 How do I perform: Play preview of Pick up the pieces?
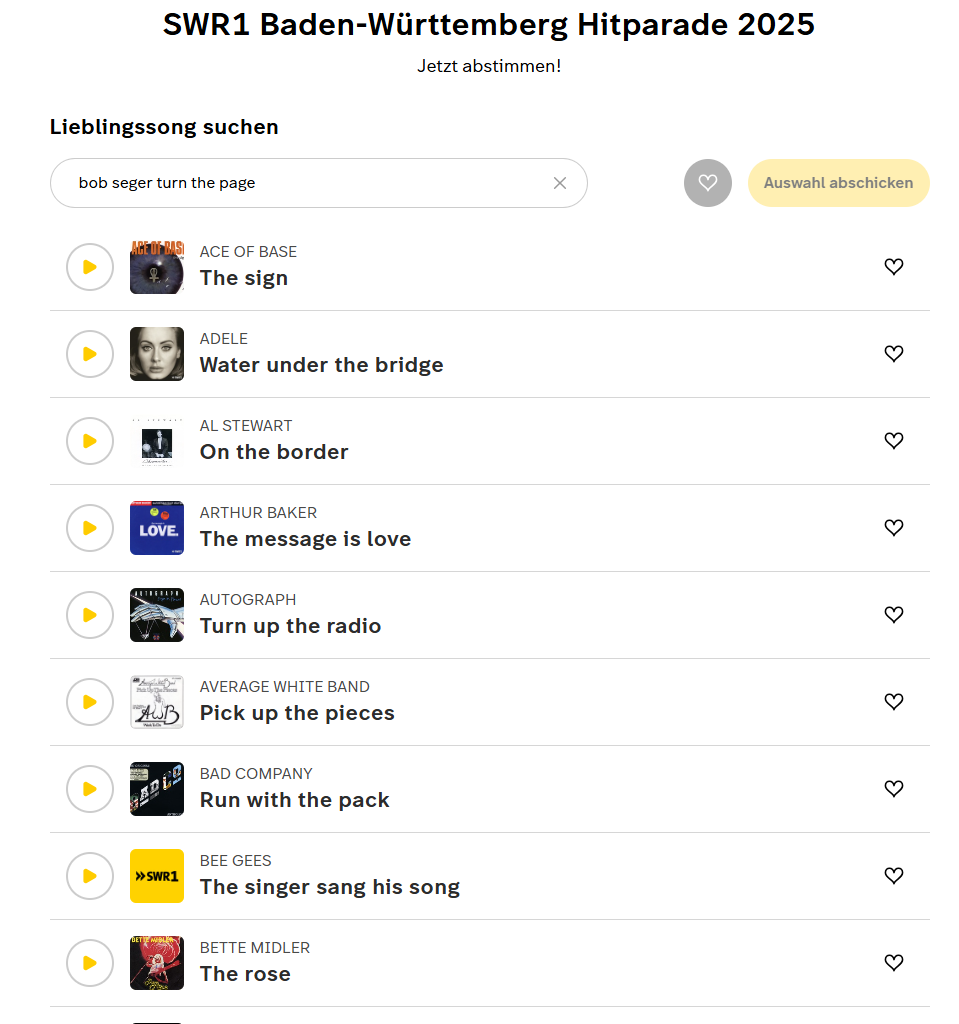[90, 702]
